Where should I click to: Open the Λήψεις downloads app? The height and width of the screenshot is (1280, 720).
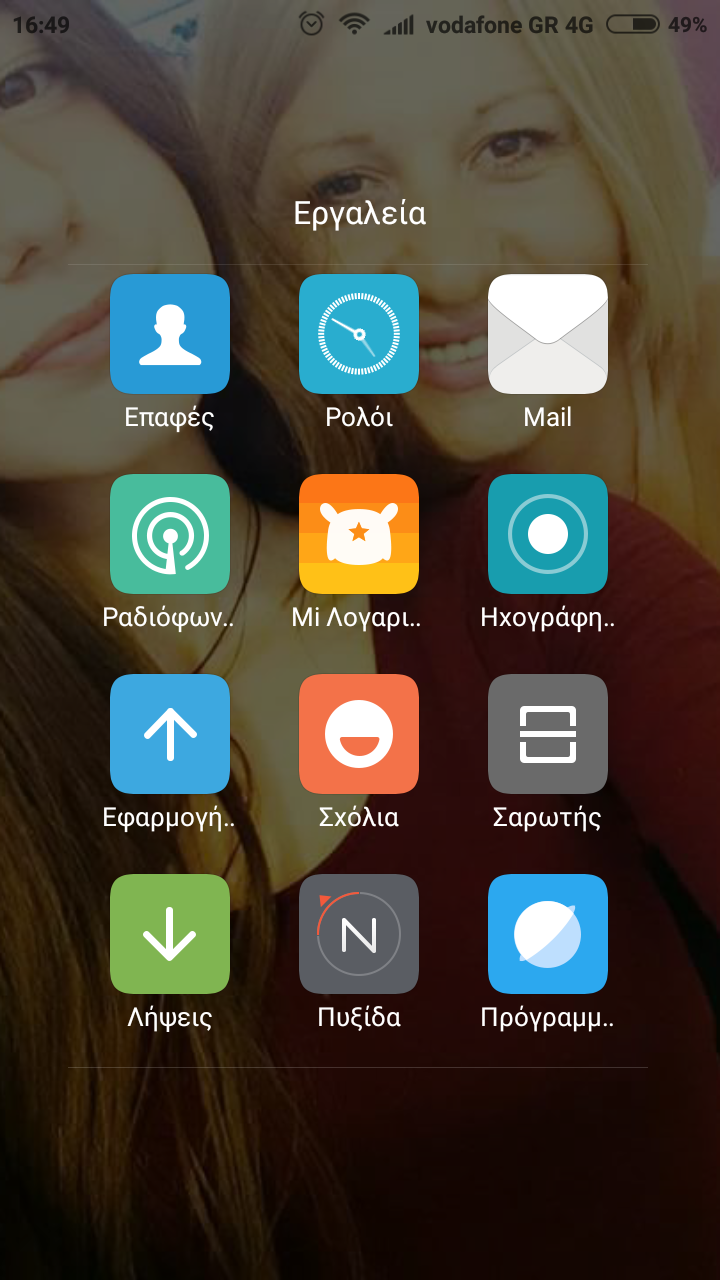click(170, 934)
